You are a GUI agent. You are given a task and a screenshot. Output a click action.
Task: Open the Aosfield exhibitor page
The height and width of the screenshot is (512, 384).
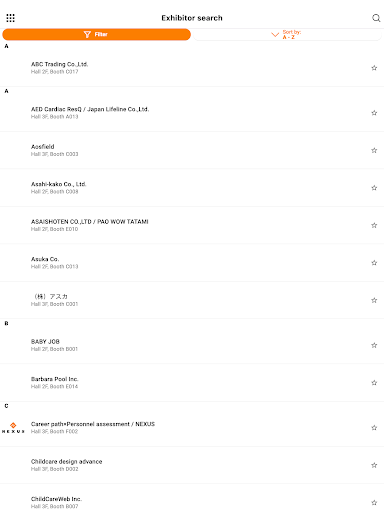click(192, 150)
